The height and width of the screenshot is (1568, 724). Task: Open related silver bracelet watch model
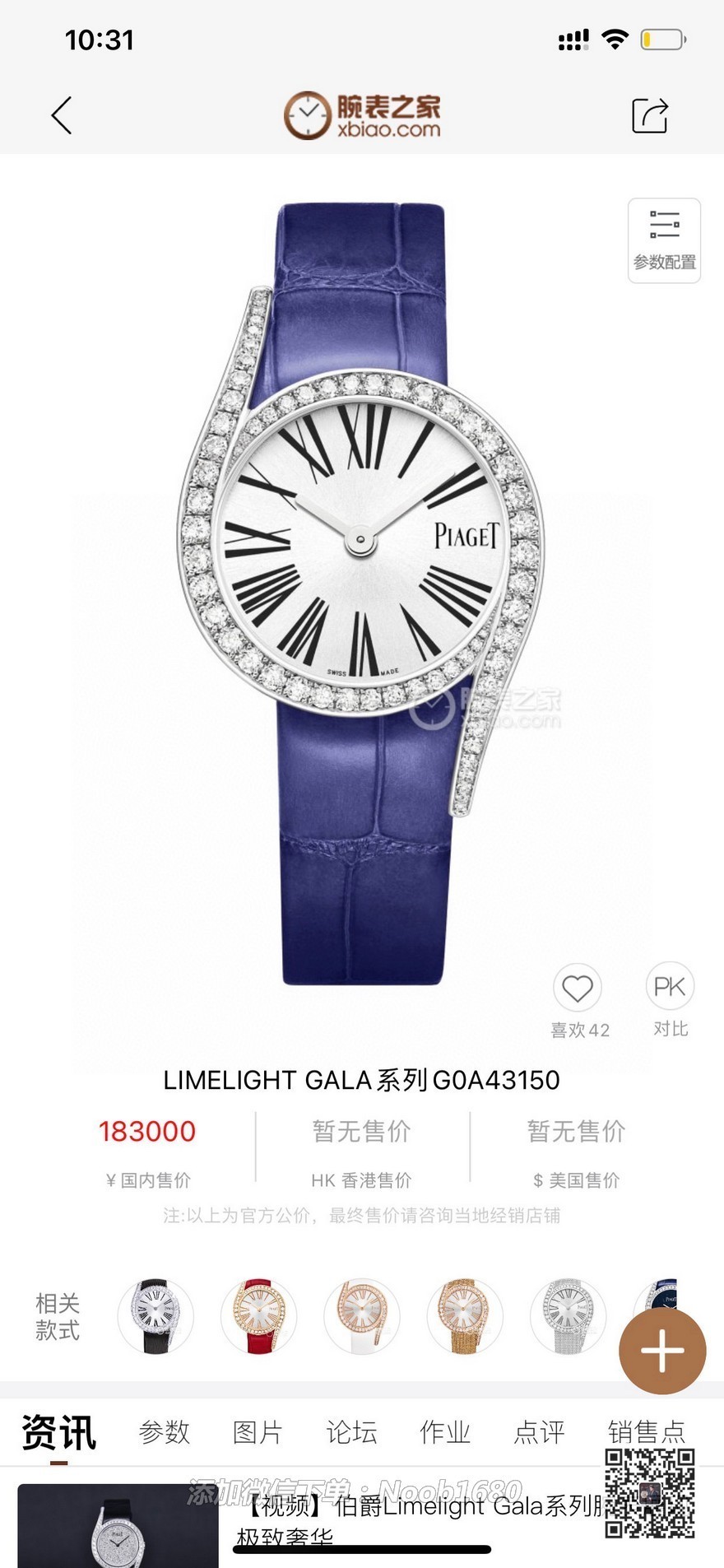coord(568,1317)
